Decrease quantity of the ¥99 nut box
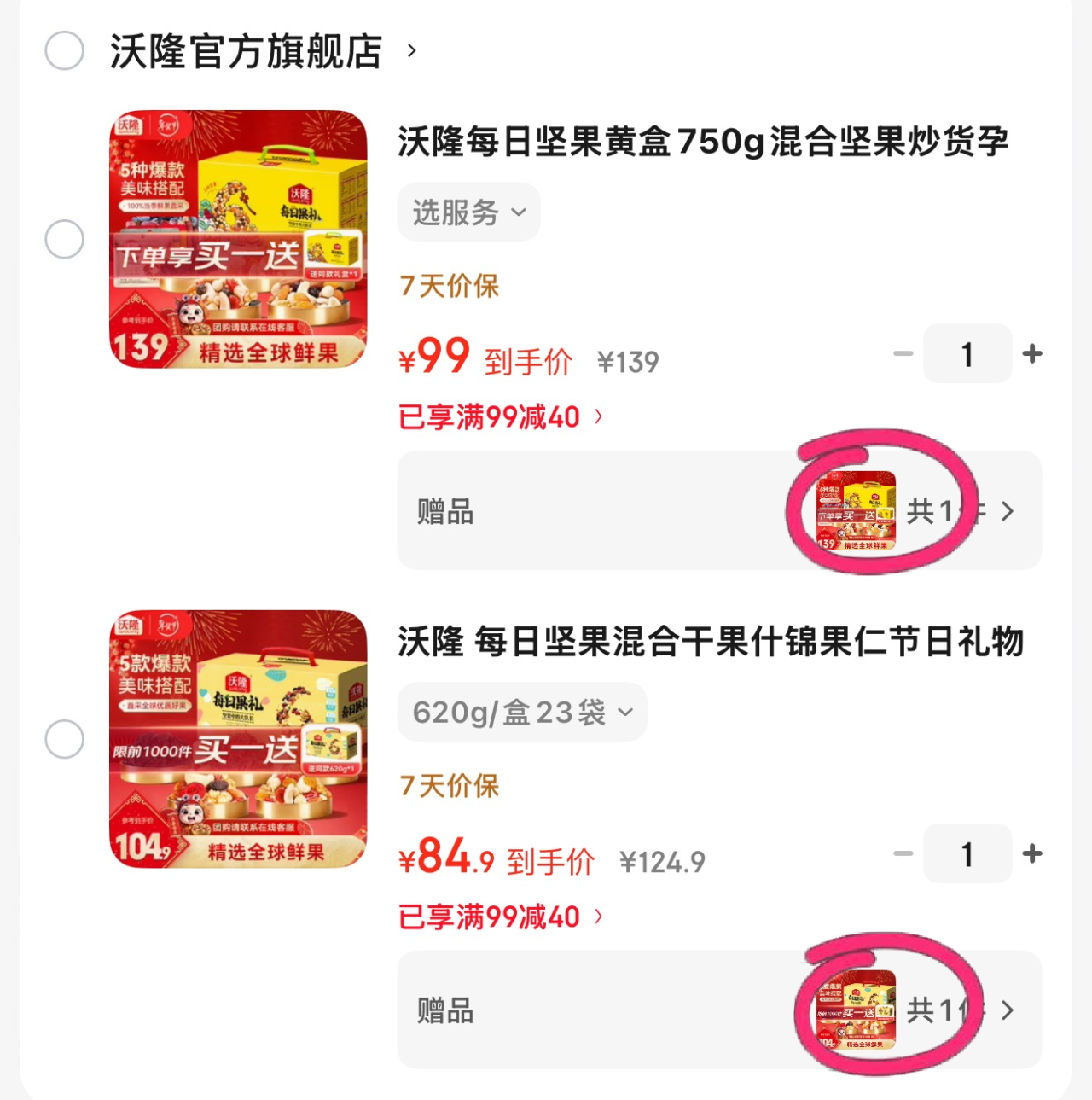 coord(903,353)
